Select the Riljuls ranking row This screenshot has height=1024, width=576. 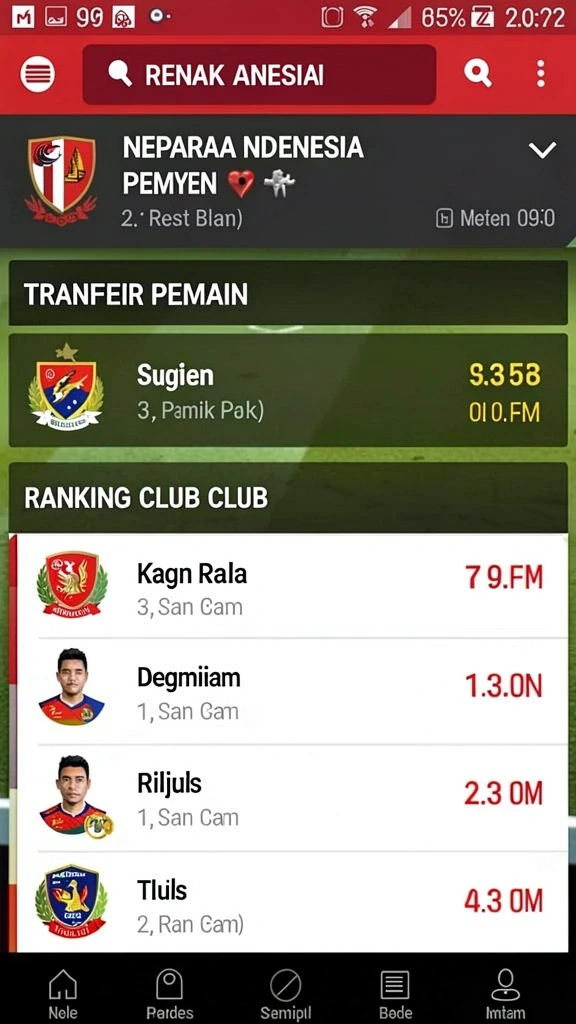[288, 798]
